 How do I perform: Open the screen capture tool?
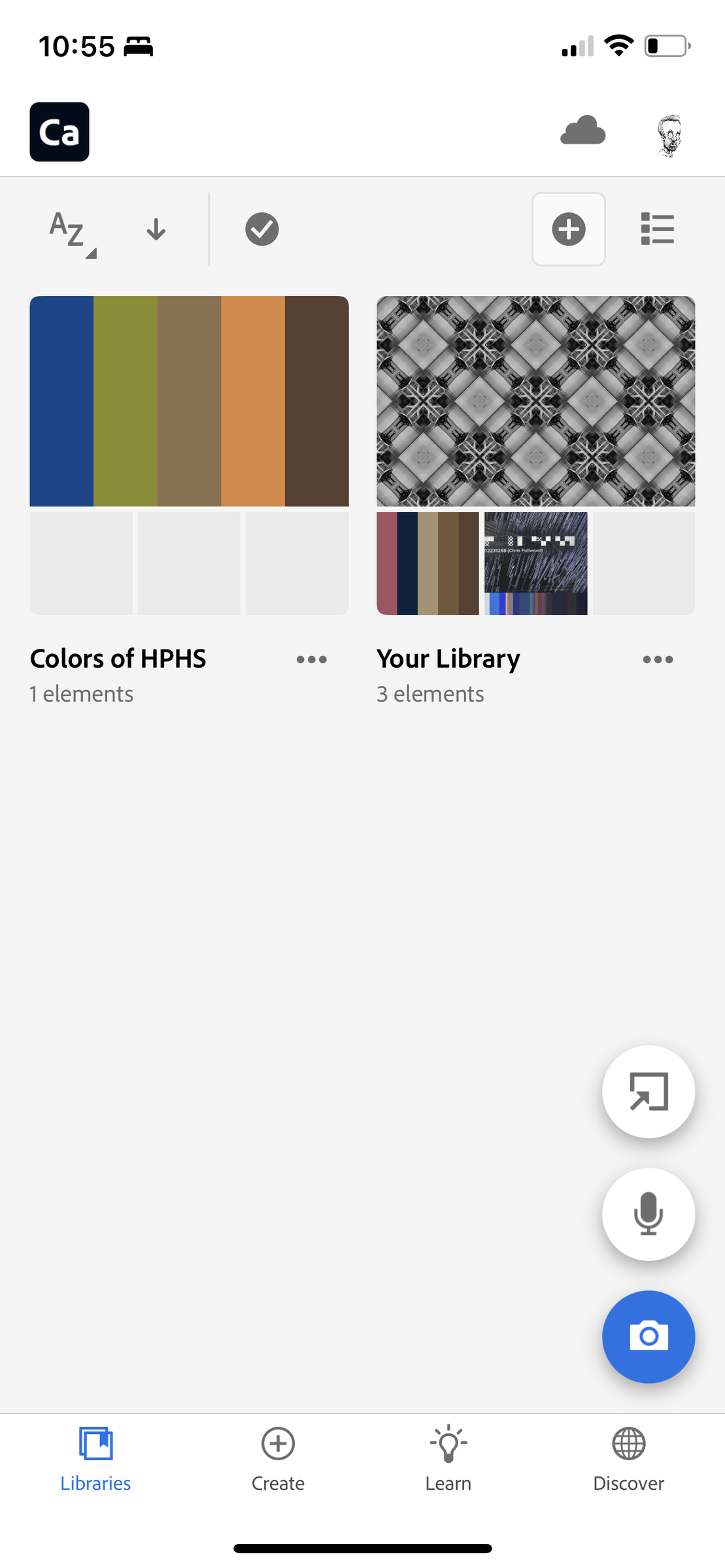click(x=648, y=1092)
